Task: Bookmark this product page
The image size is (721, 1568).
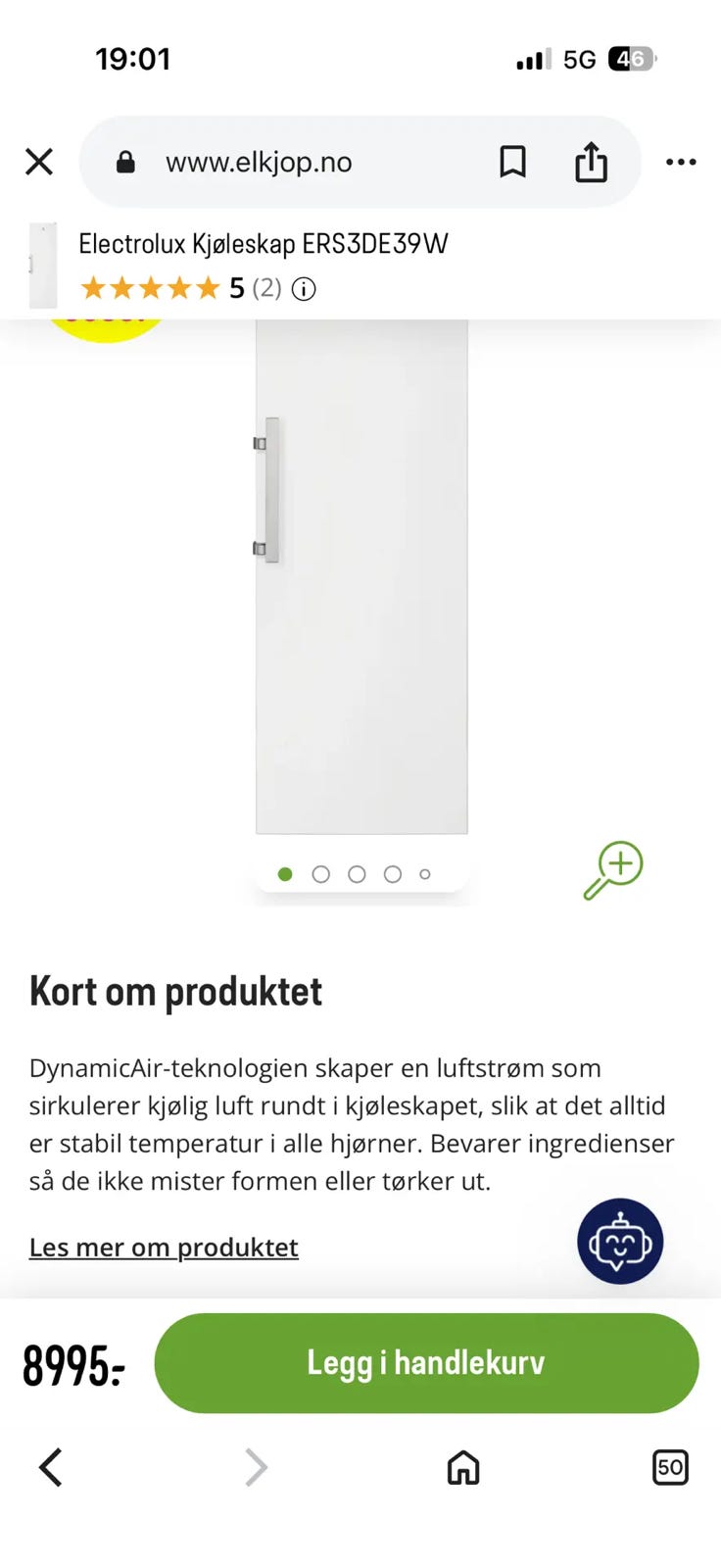Action: (512, 162)
